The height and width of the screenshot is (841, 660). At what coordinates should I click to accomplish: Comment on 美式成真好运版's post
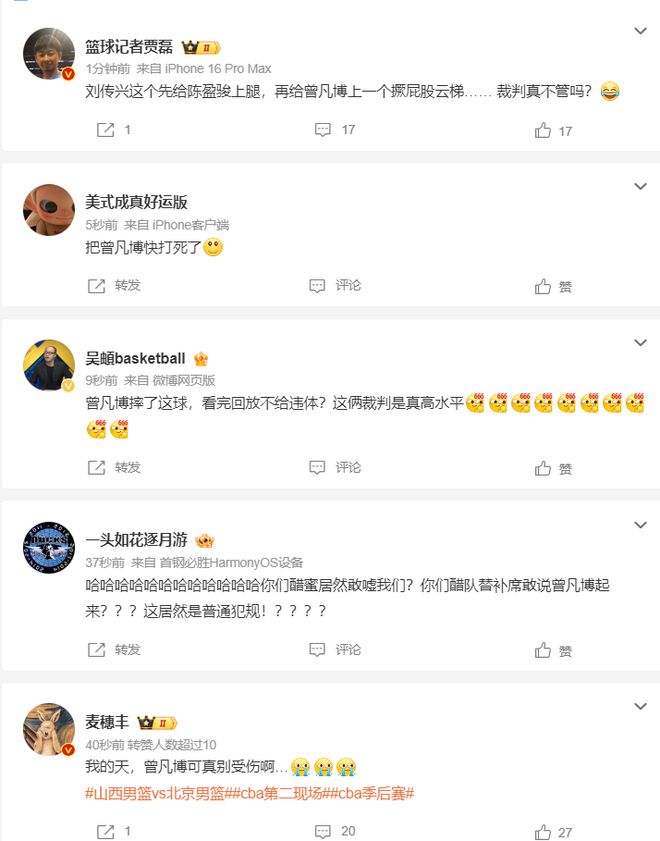[x=335, y=286]
